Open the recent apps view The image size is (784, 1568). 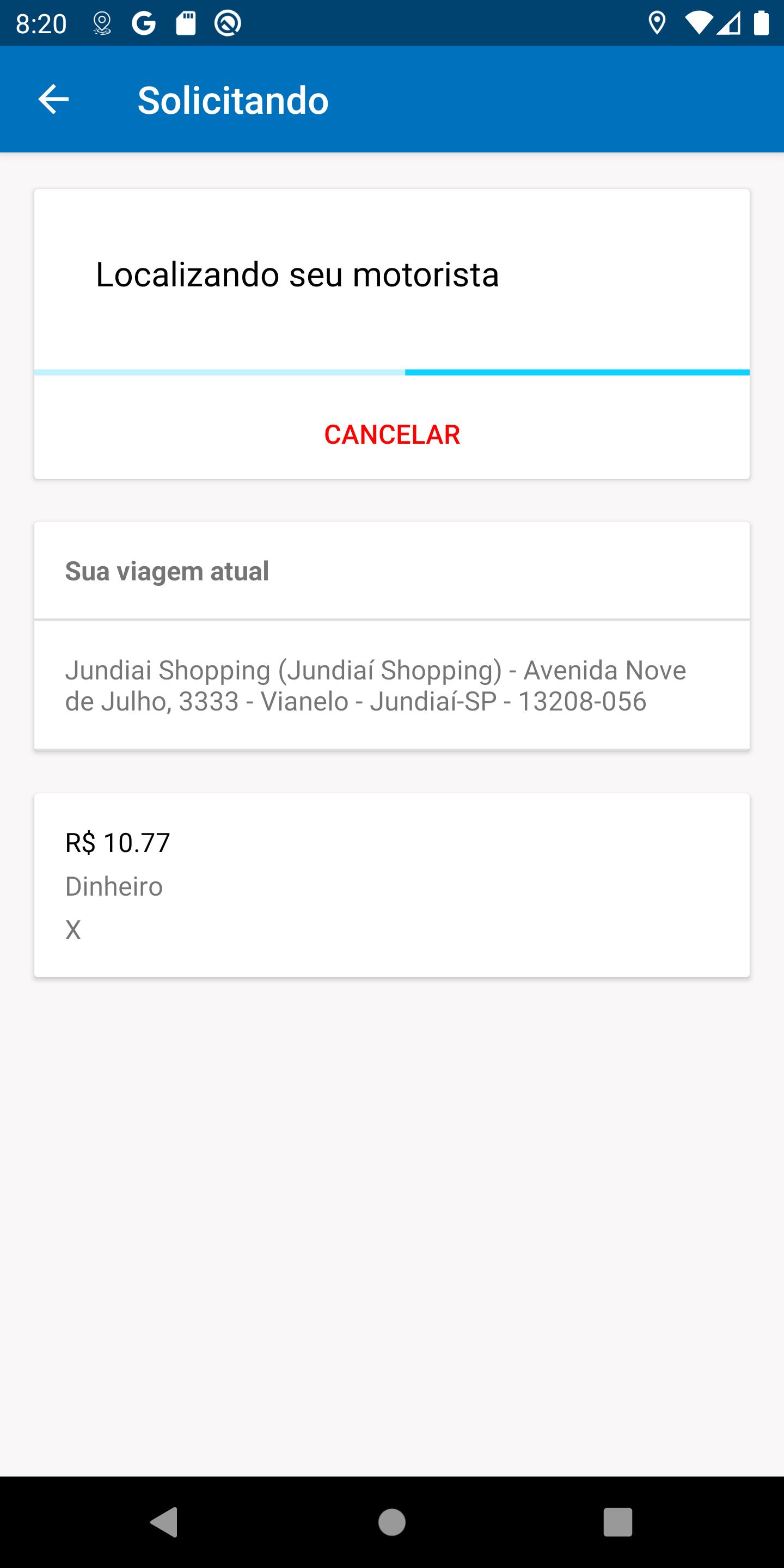coord(618,1522)
